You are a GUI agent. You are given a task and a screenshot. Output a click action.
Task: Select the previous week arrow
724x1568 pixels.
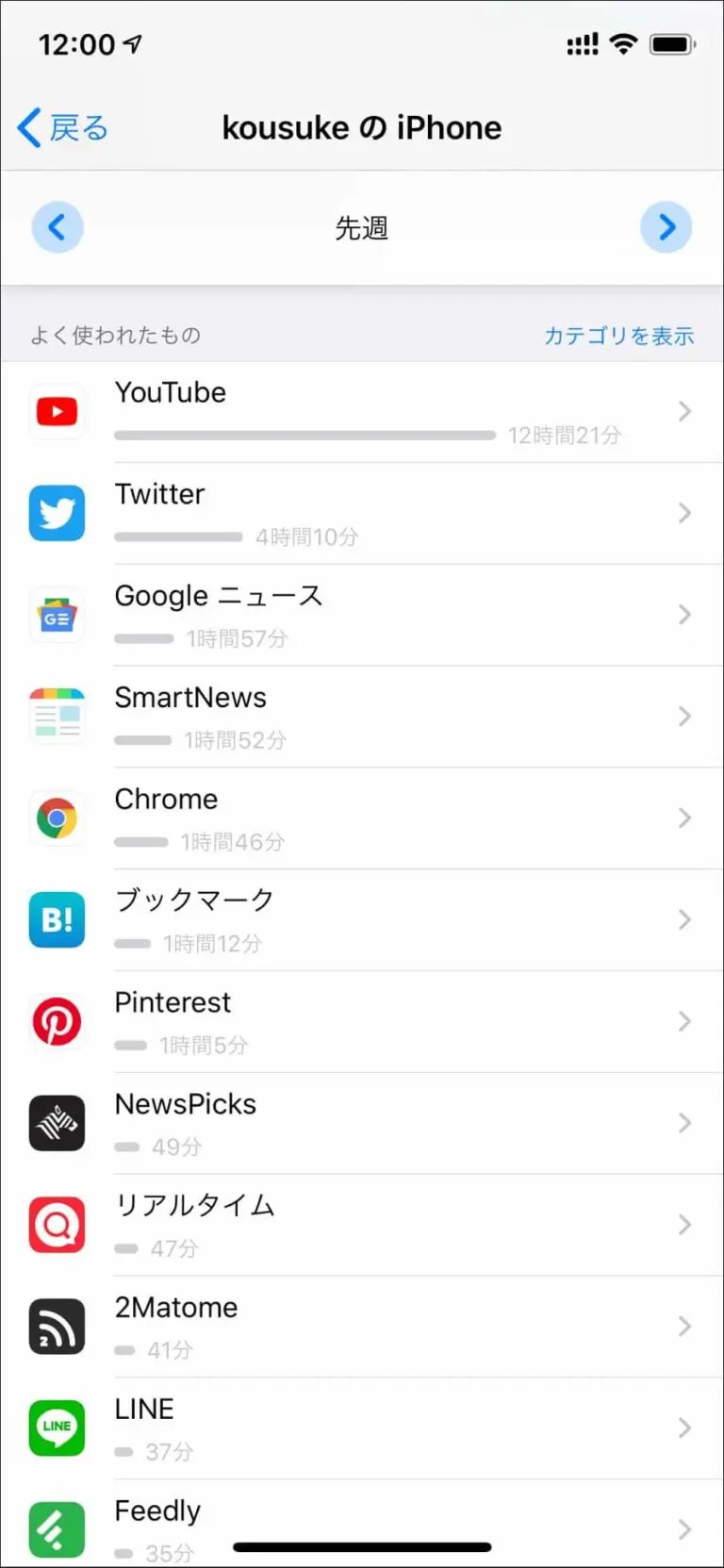click(58, 227)
